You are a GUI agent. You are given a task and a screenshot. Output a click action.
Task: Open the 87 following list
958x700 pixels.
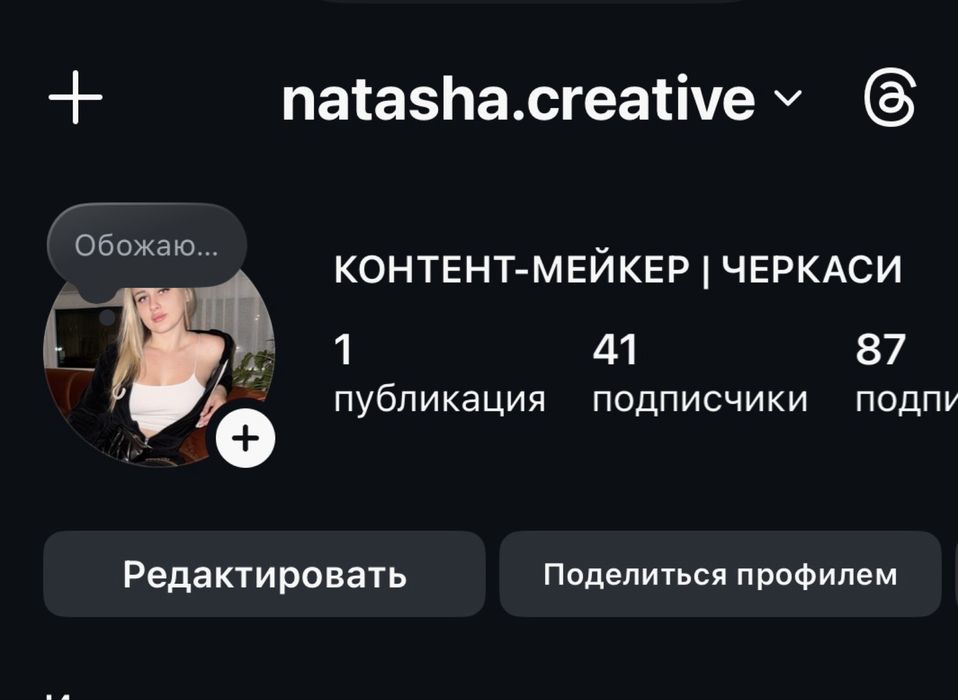pos(900,374)
